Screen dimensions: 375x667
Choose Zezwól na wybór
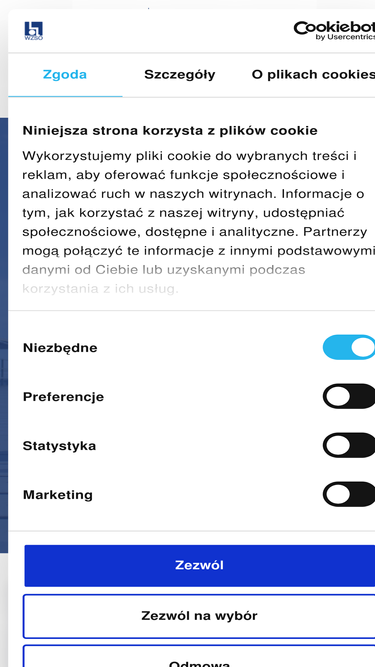[x=199, y=616]
